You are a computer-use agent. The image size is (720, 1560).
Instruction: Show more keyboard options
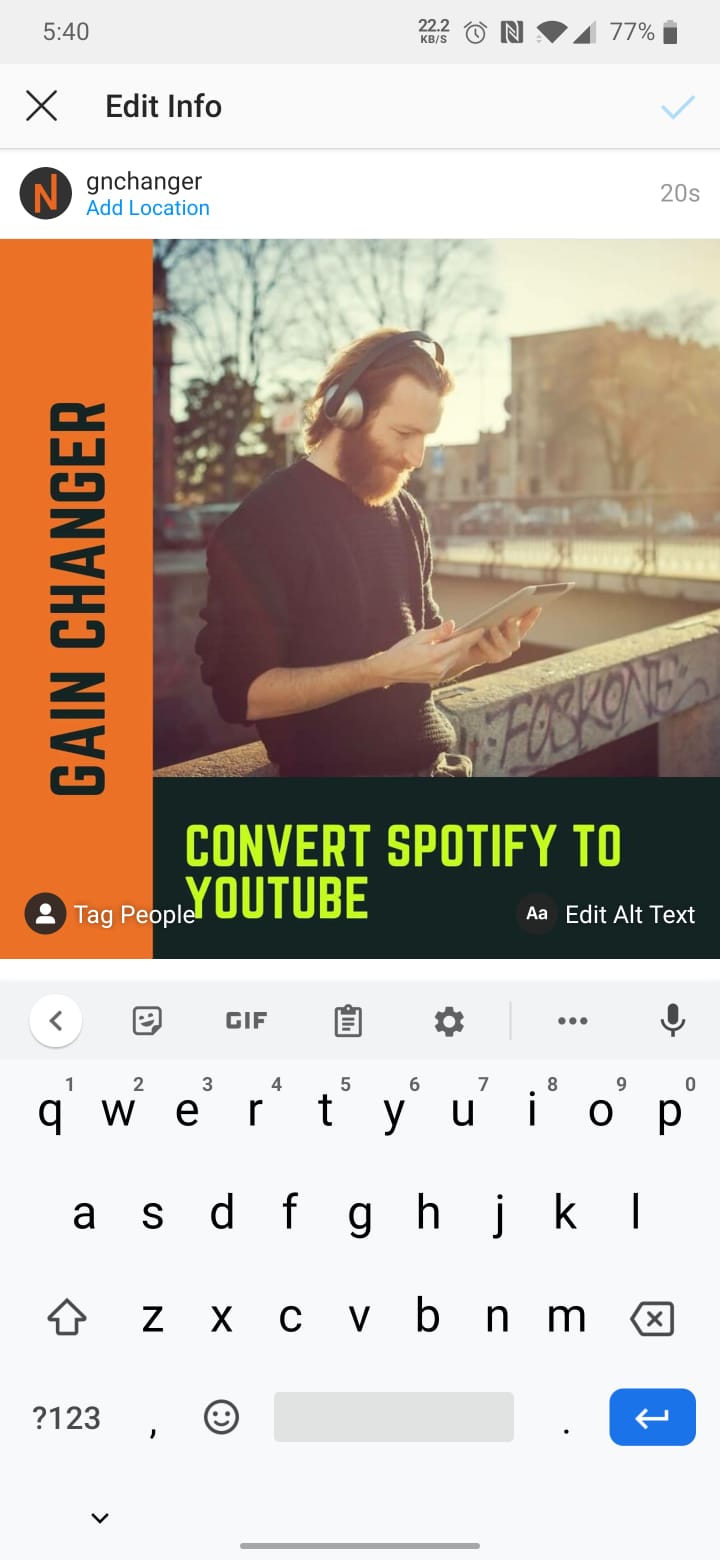(x=572, y=1021)
